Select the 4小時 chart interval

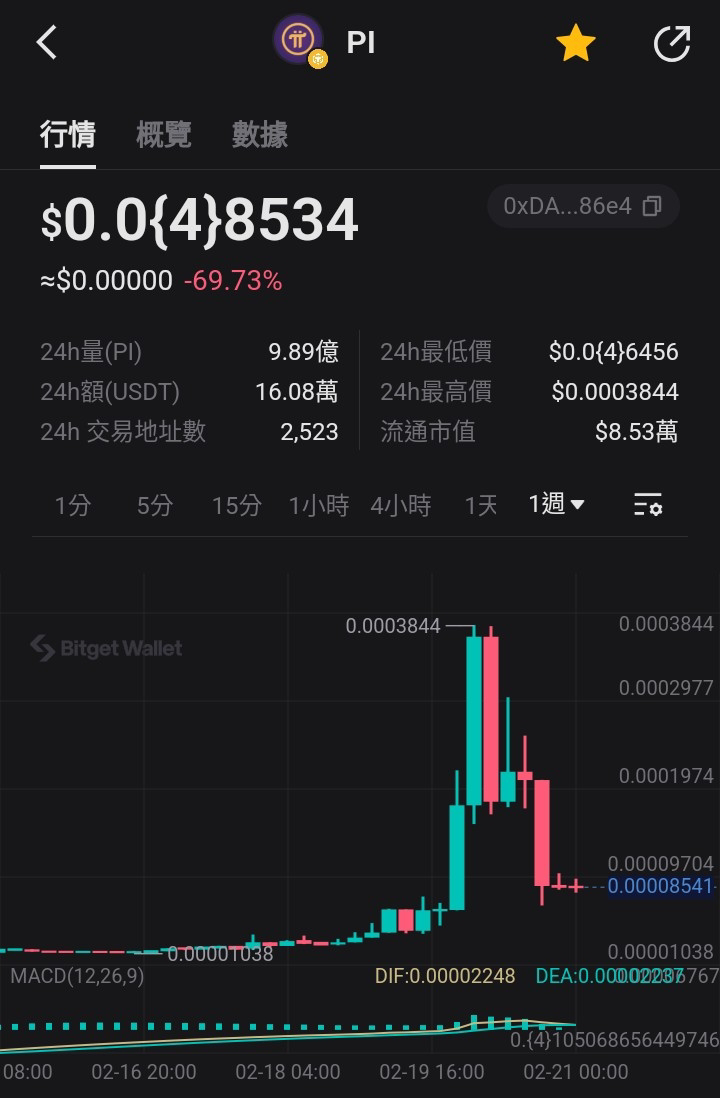click(x=400, y=505)
